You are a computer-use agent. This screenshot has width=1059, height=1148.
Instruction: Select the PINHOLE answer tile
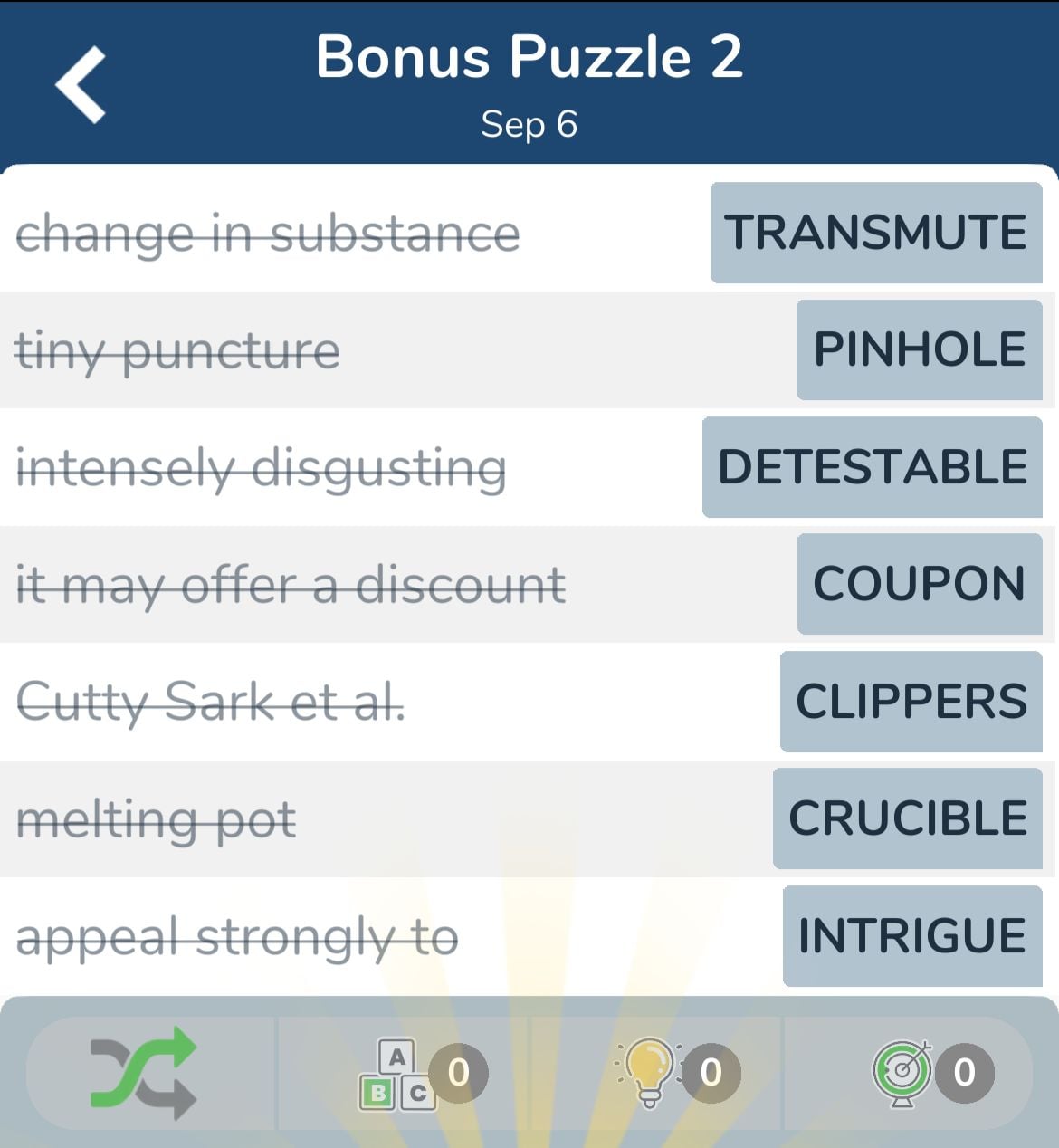coord(919,349)
